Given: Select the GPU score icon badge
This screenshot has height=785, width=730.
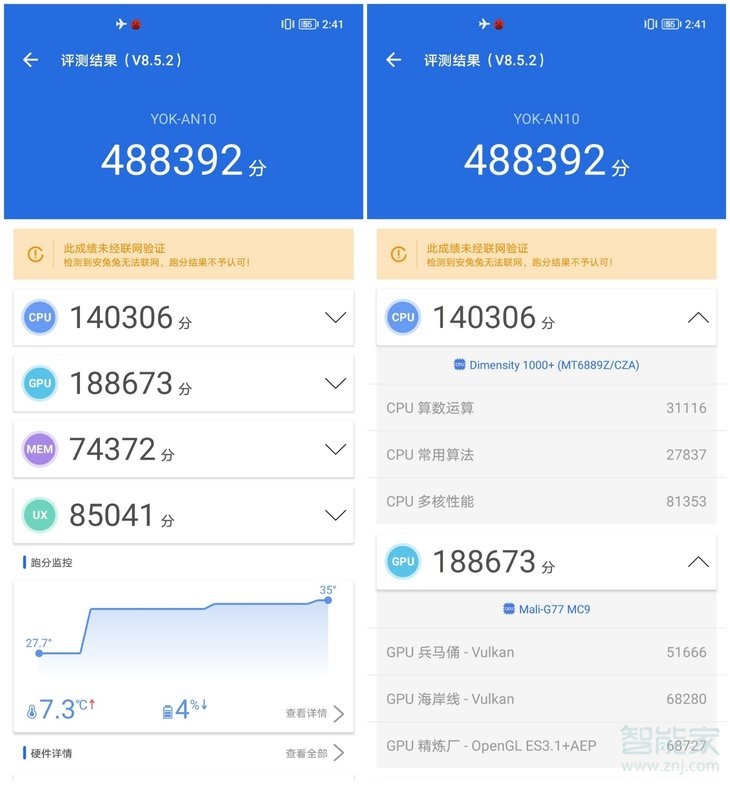Looking at the screenshot, I should point(40,383).
